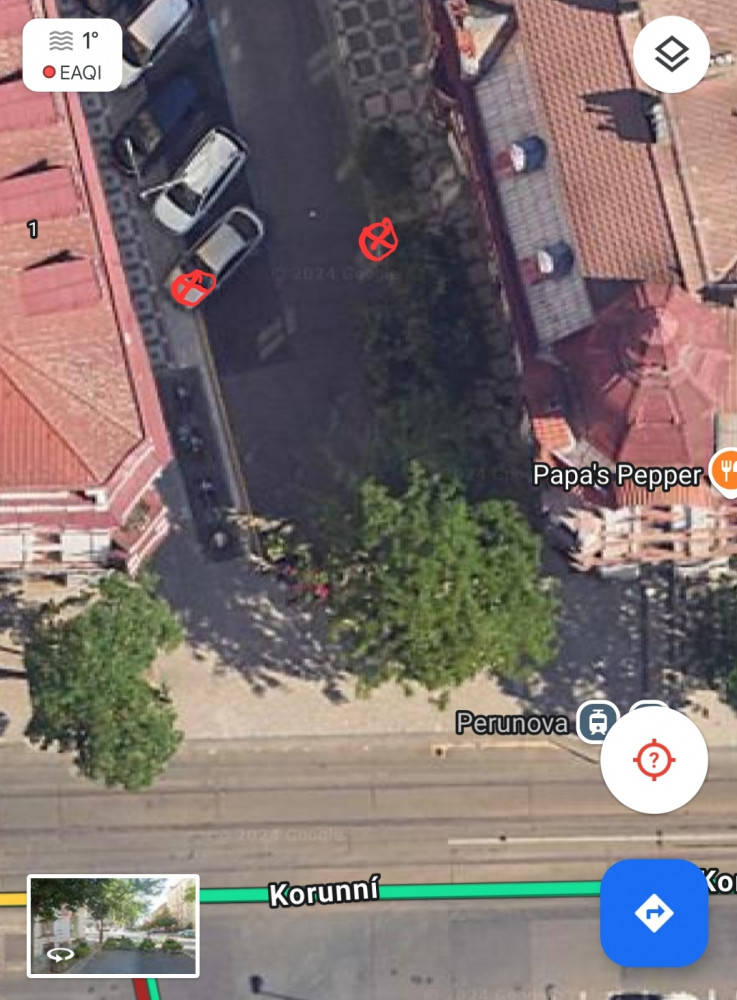The image size is (737, 1000).
Task: Select the Perunova tram stop marker
Action: click(x=598, y=721)
